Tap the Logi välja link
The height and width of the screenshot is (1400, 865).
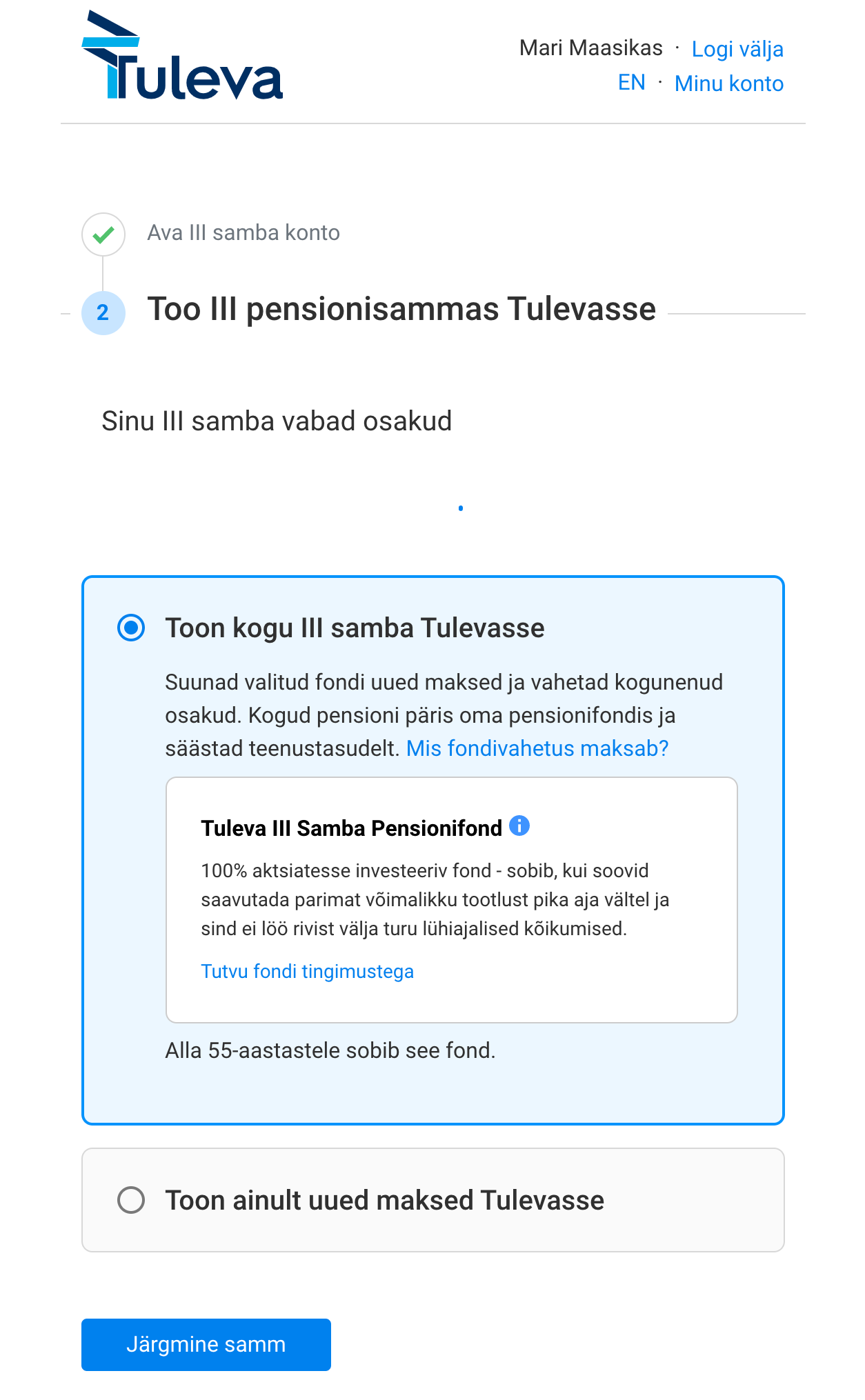click(x=737, y=49)
